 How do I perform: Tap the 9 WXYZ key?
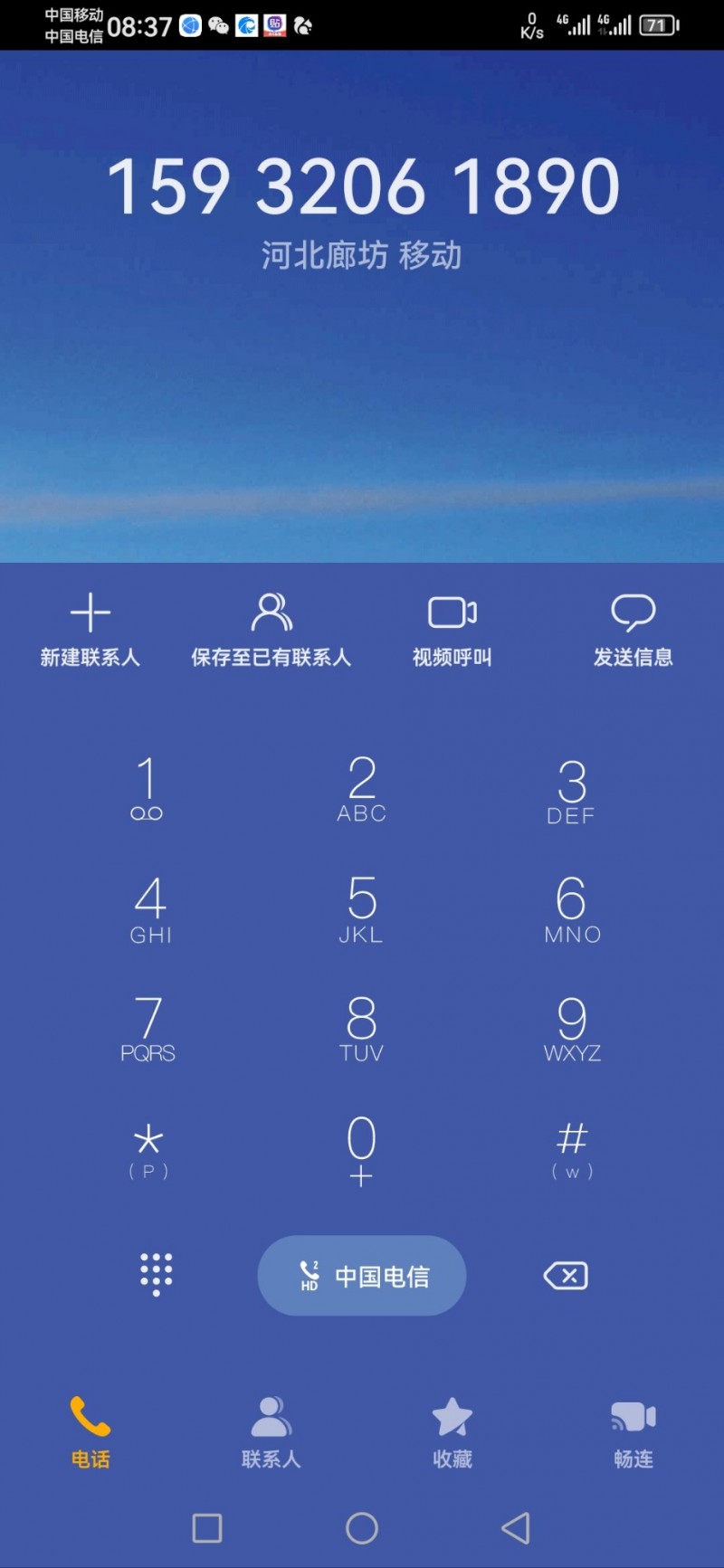click(571, 1028)
